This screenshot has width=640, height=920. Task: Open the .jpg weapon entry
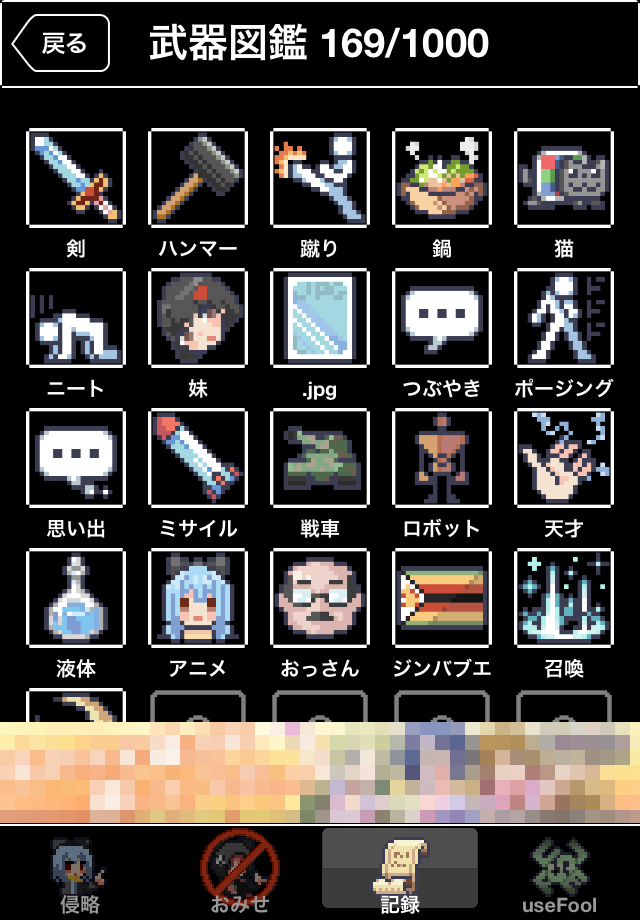point(320,318)
